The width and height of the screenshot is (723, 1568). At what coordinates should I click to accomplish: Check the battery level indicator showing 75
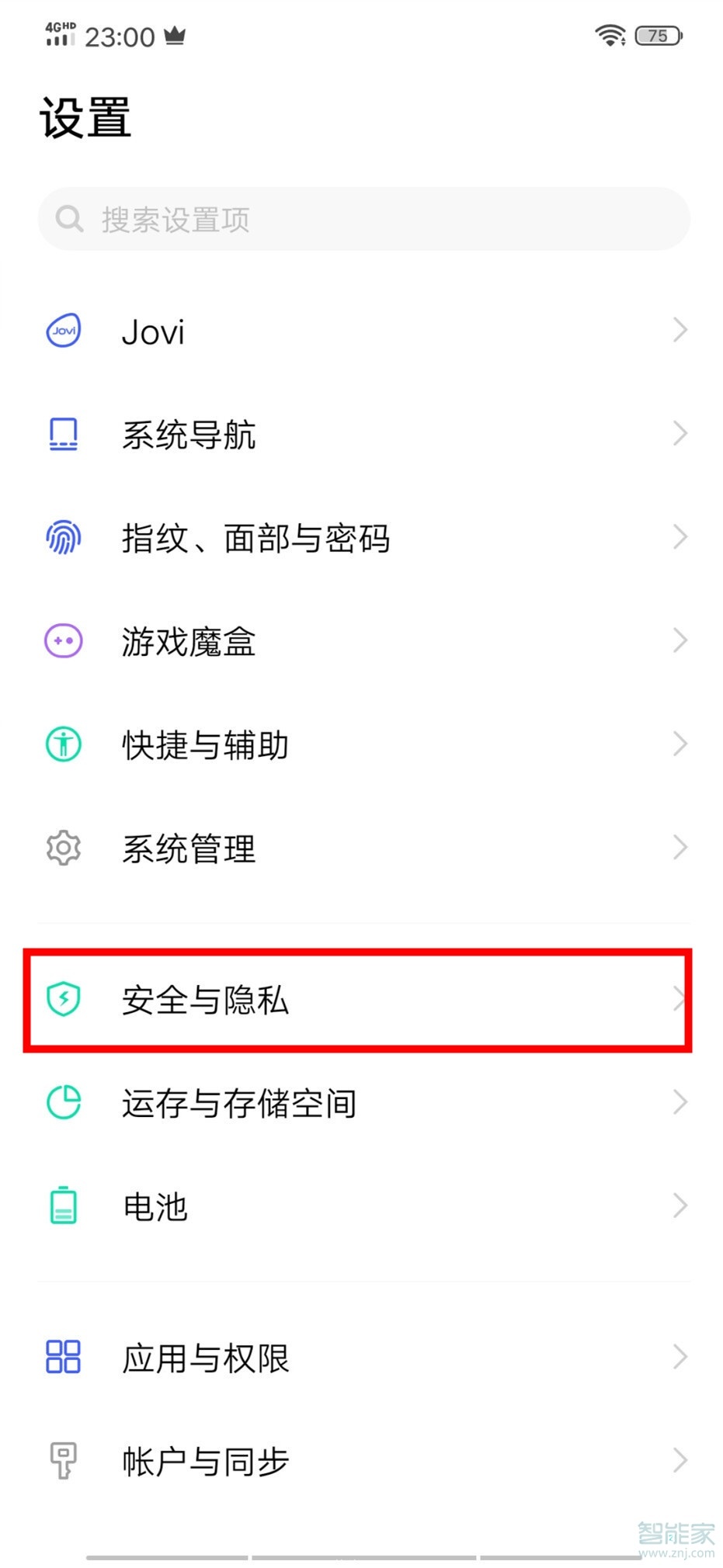click(x=657, y=36)
